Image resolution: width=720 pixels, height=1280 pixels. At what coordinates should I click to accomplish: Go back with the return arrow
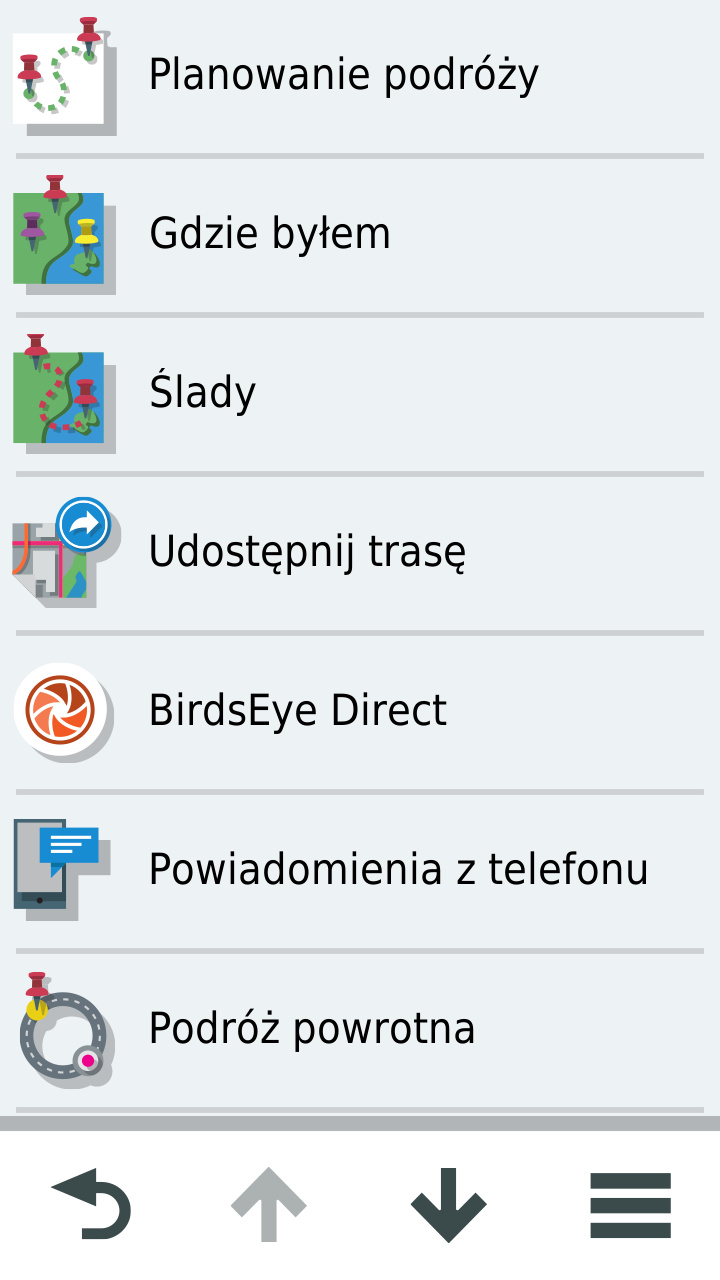pos(91,1204)
